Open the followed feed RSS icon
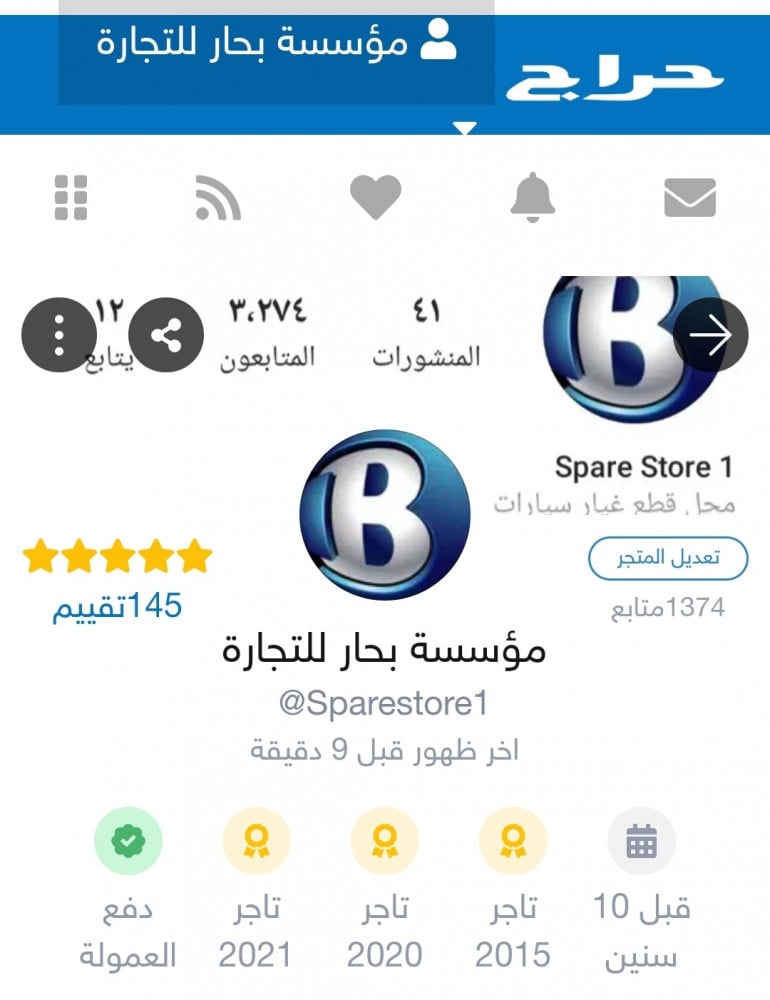Viewport: 770px width, 1000px height. point(218,197)
